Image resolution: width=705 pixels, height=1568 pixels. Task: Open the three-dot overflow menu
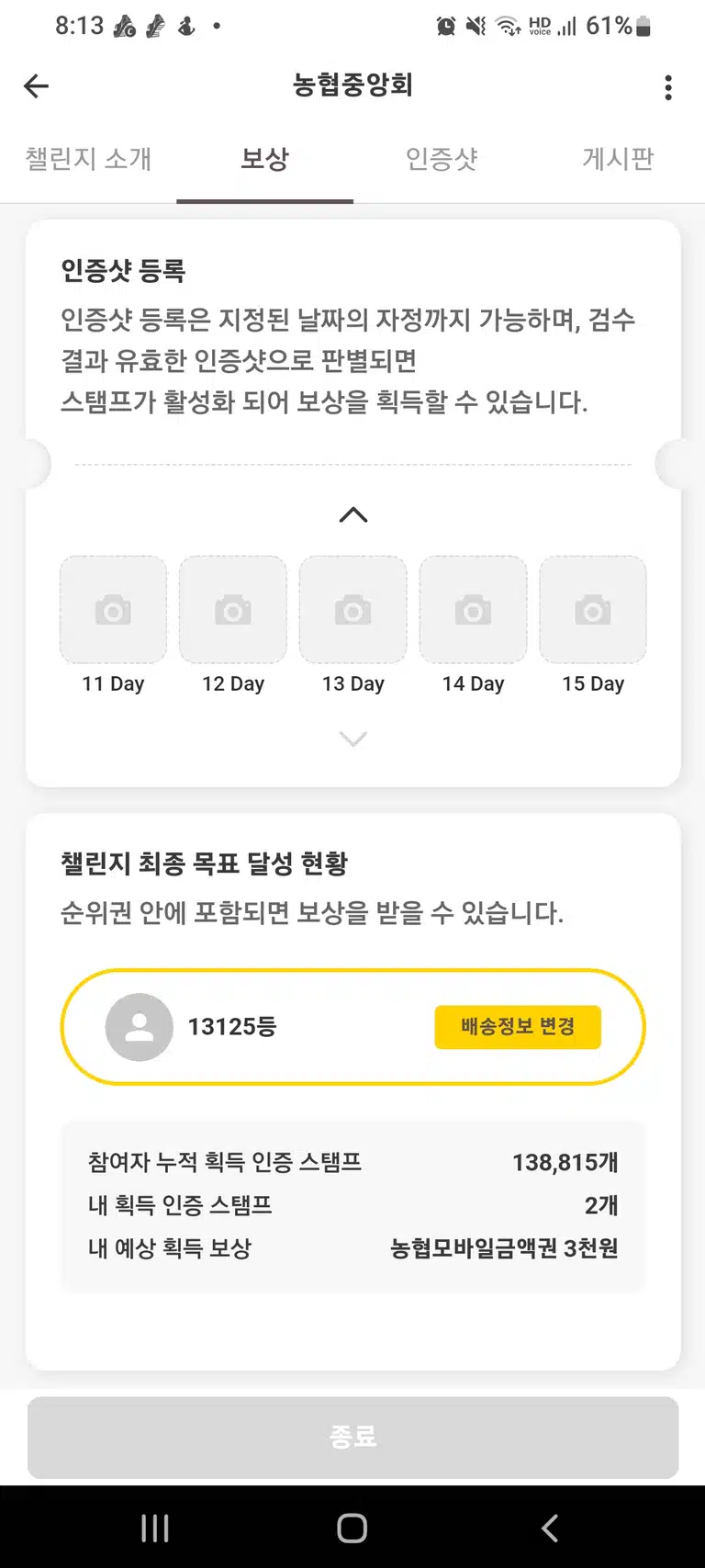[668, 87]
